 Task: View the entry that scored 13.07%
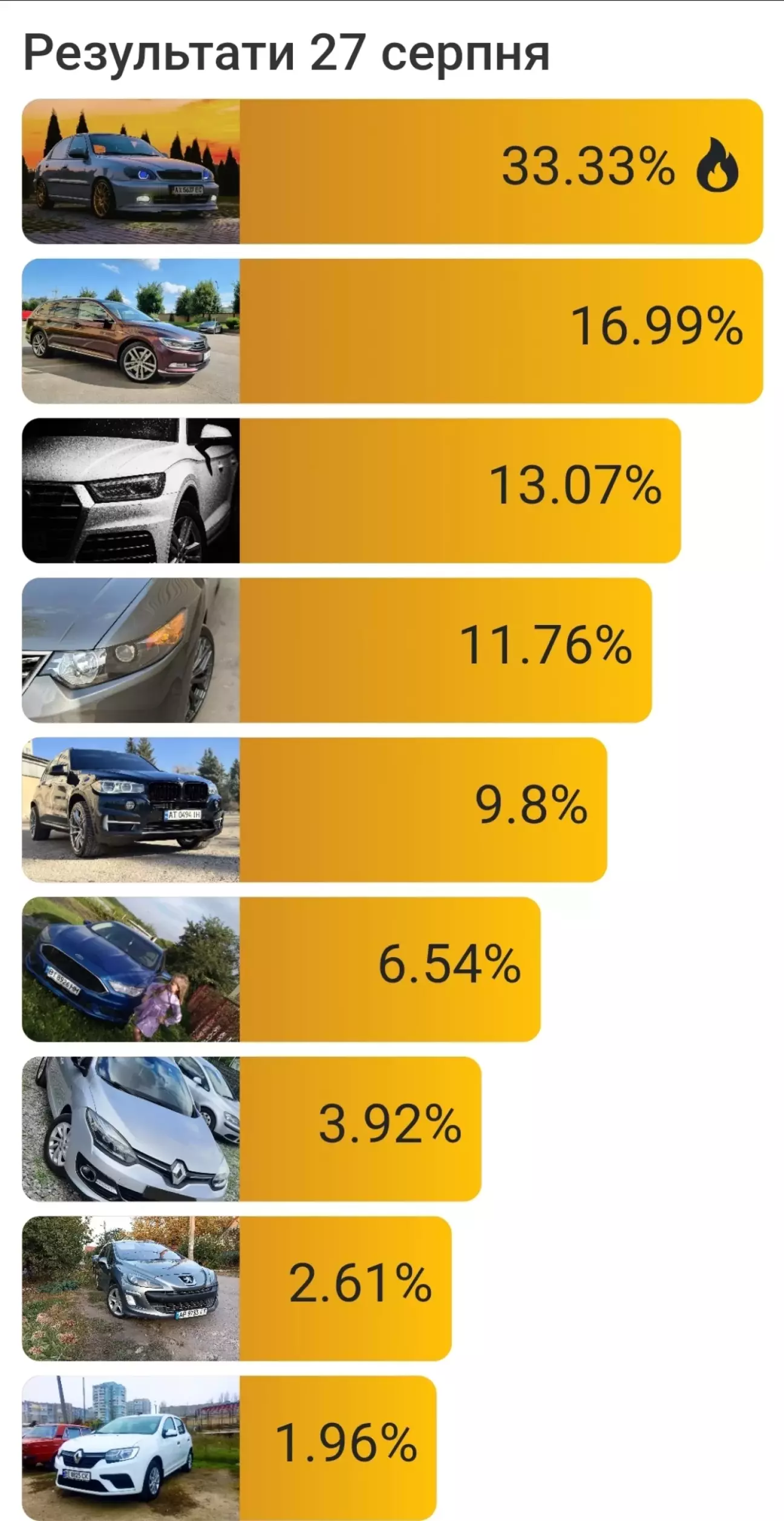[351, 491]
